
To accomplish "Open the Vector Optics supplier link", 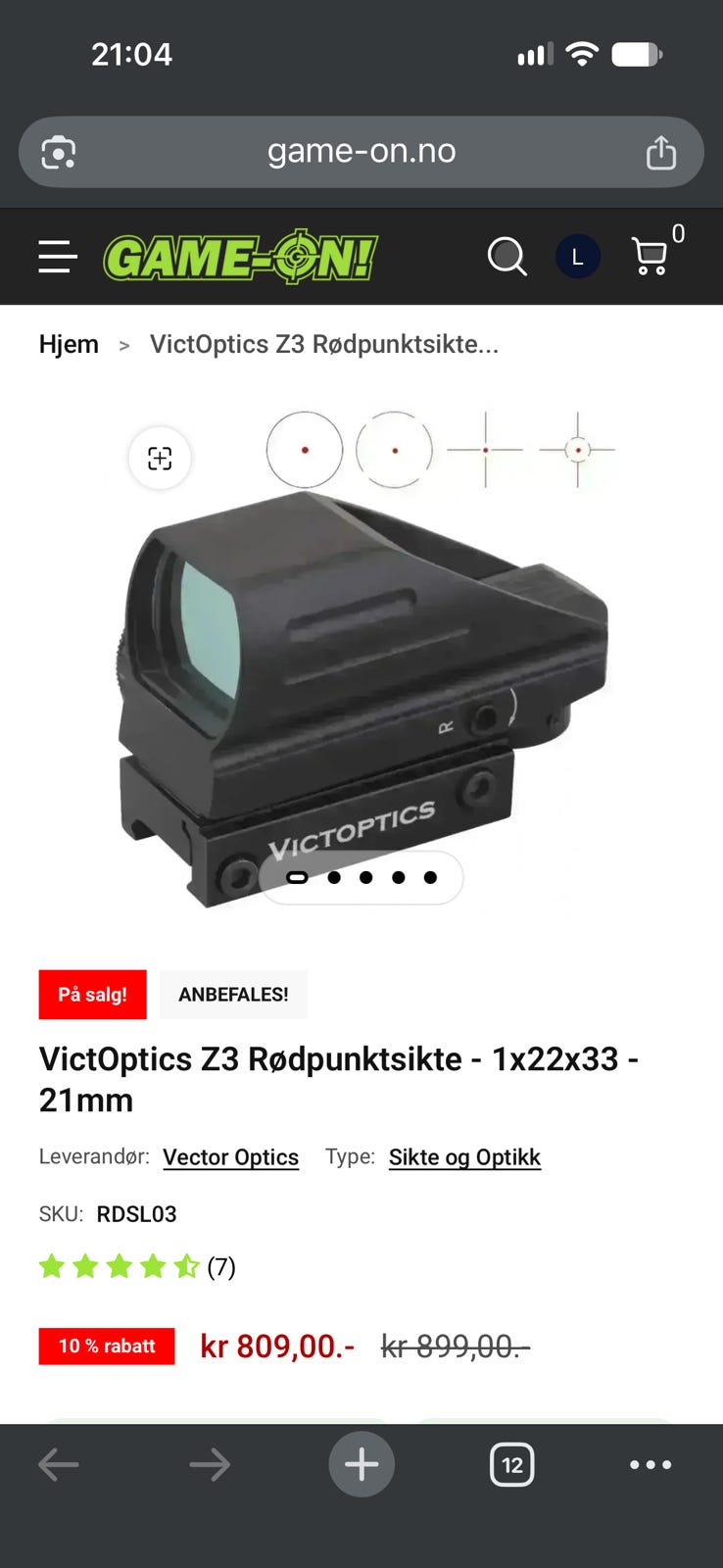I will pos(230,1157).
